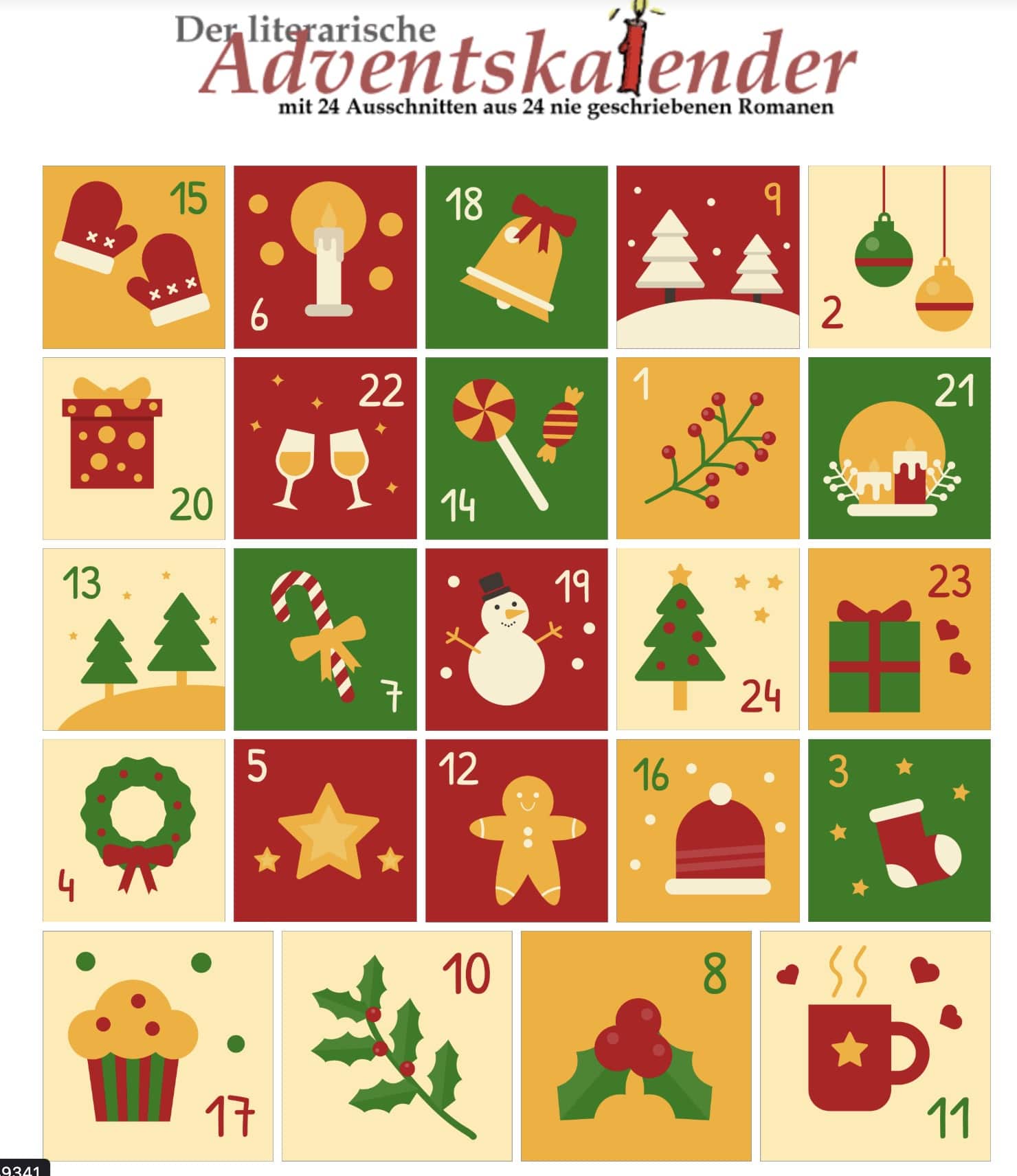The image size is (1017, 1176).
Task: Open door 15 with the red mittens
Action: click(134, 257)
